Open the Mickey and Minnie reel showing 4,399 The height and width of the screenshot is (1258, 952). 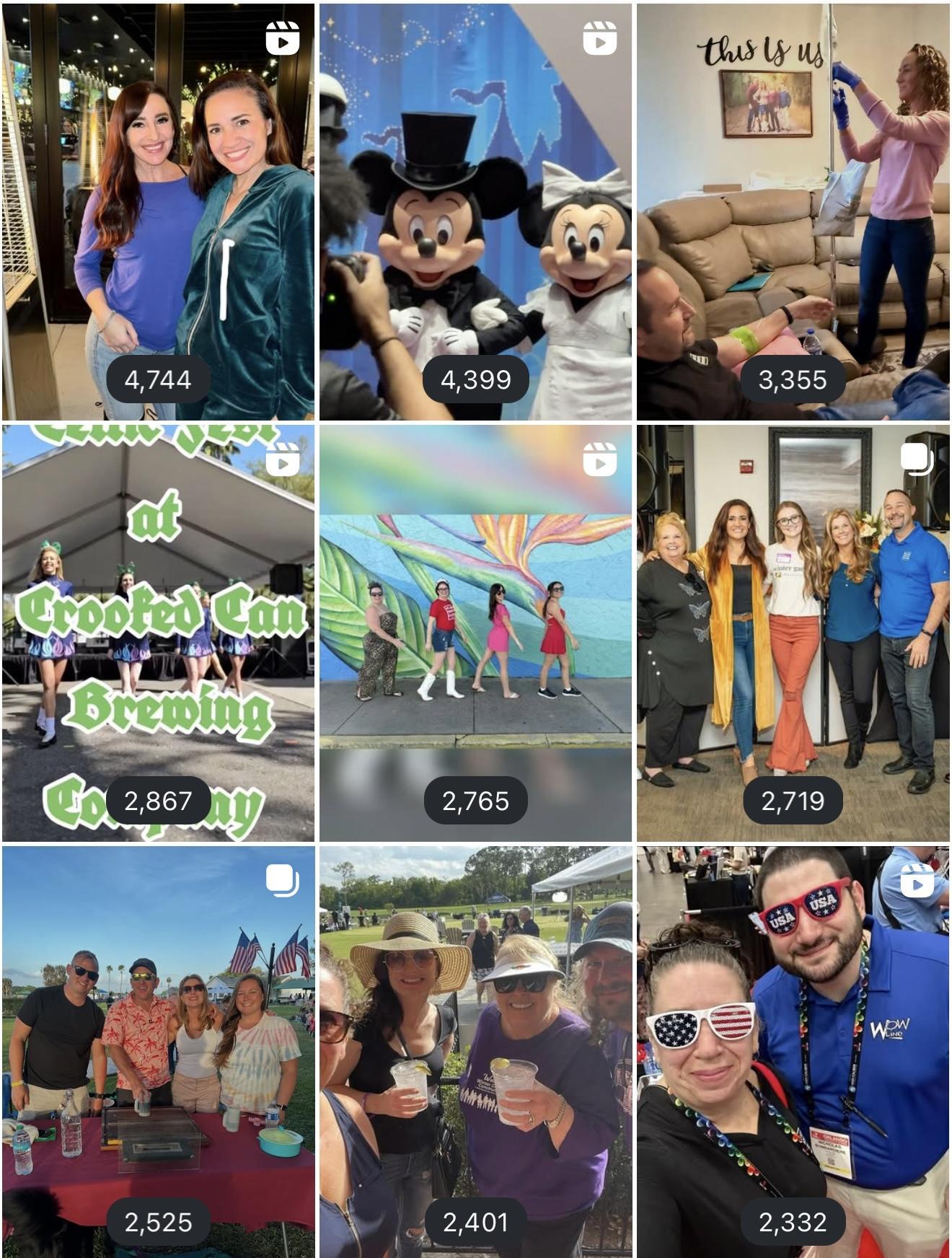[x=475, y=211]
